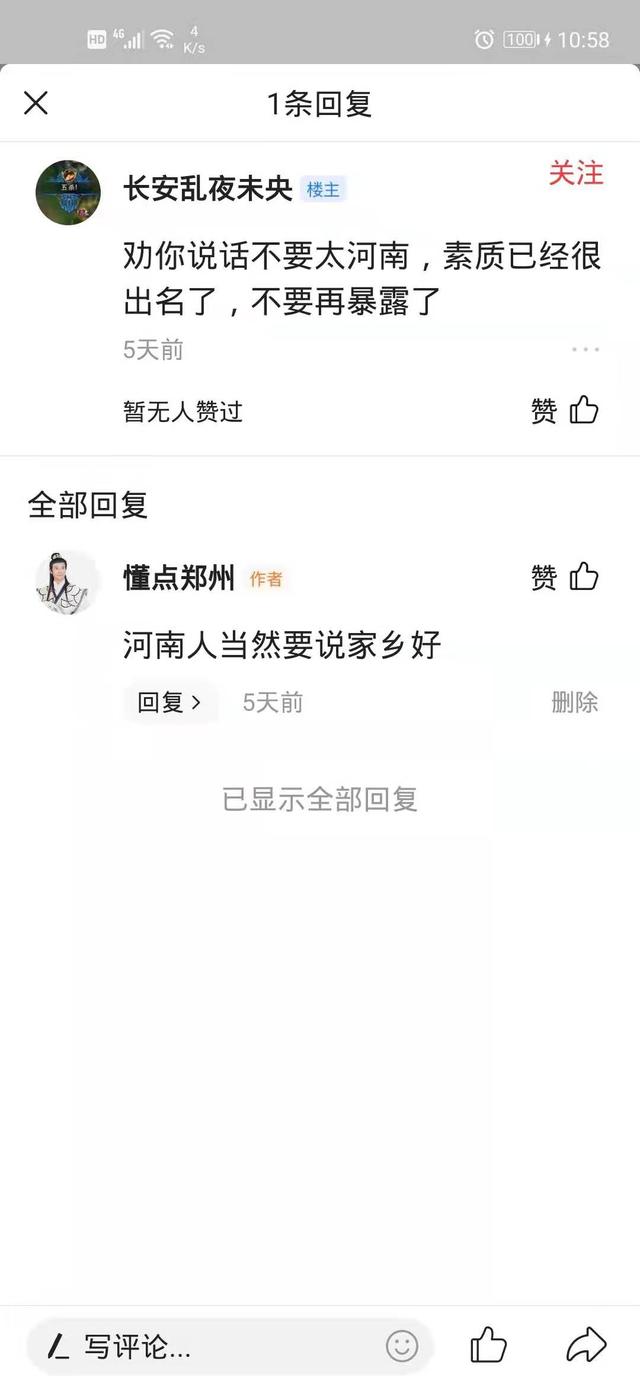Open the emoji picker
The width and height of the screenshot is (640, 1387).
point(402,1346)
